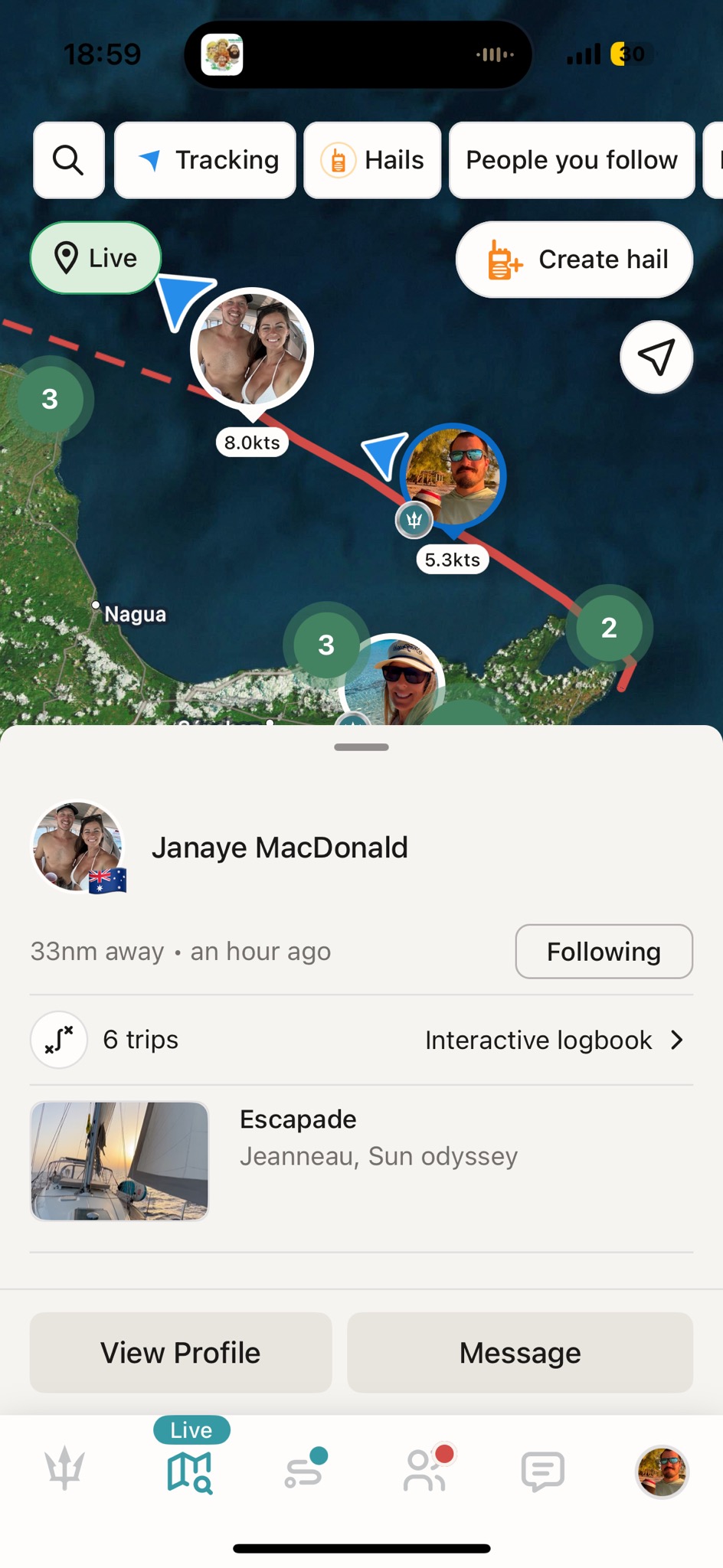Switch to the trident home tab

tap(65, 1468)
